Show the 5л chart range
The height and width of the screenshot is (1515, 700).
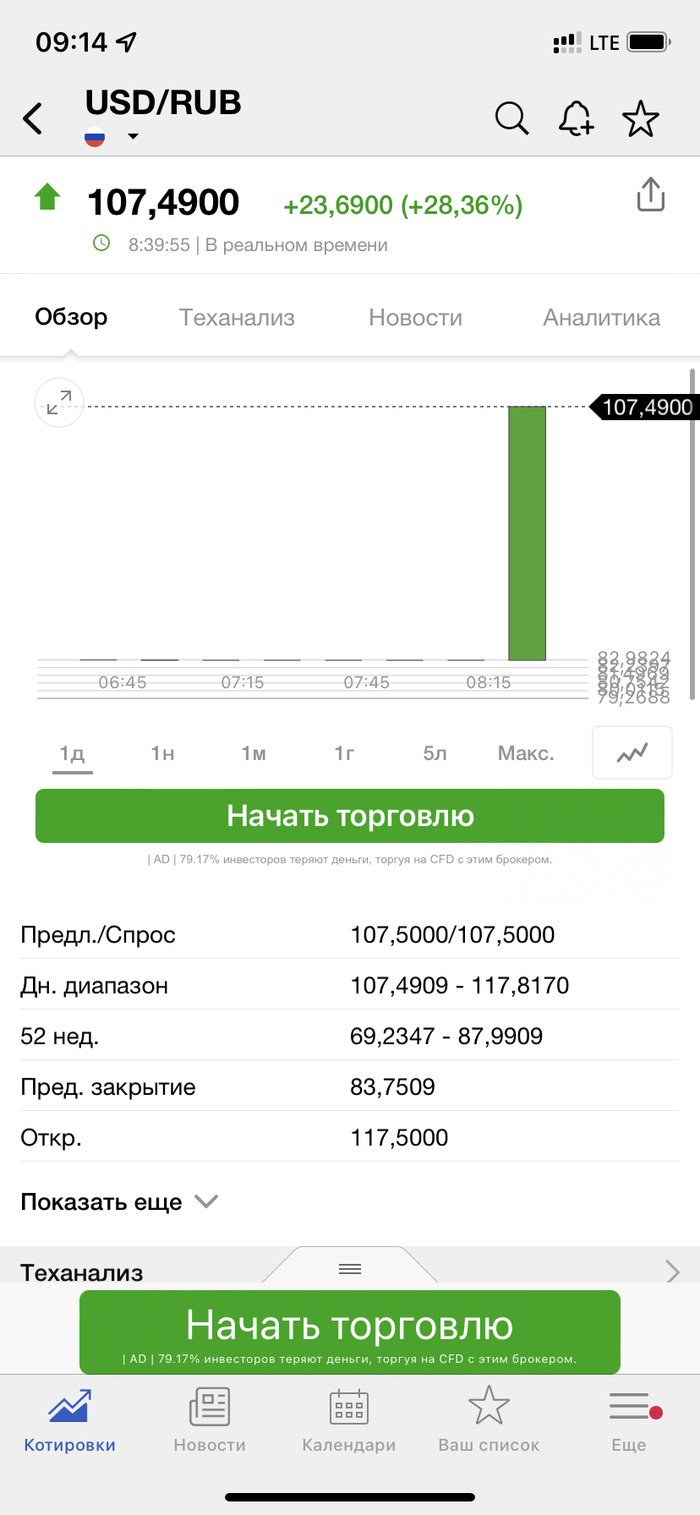tap(434, 753)
